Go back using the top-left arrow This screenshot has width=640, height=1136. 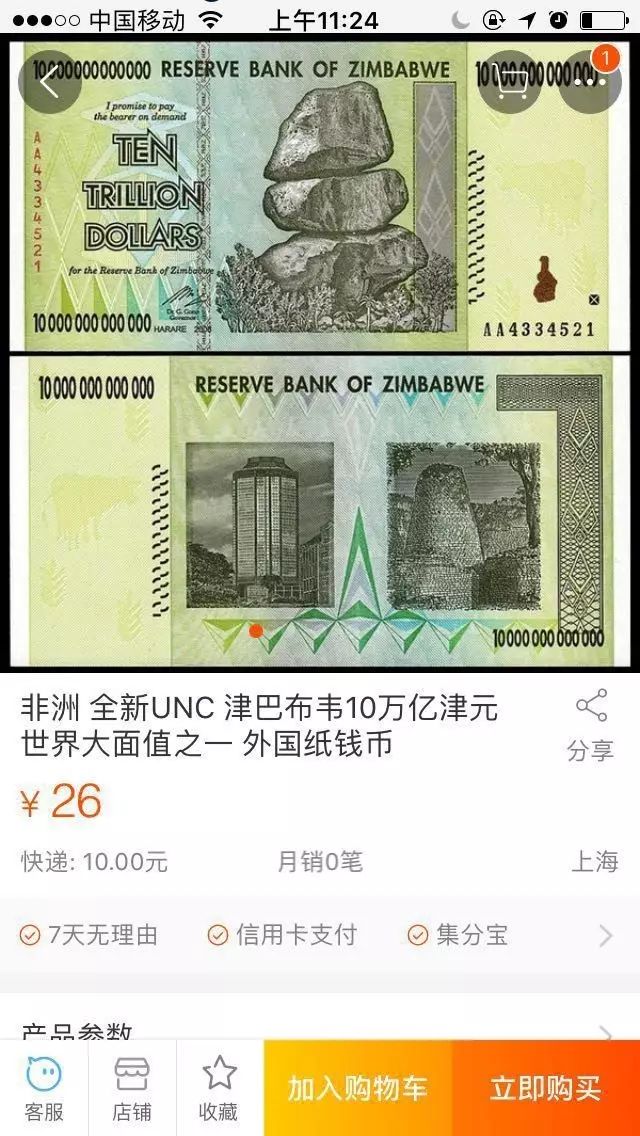49,81
